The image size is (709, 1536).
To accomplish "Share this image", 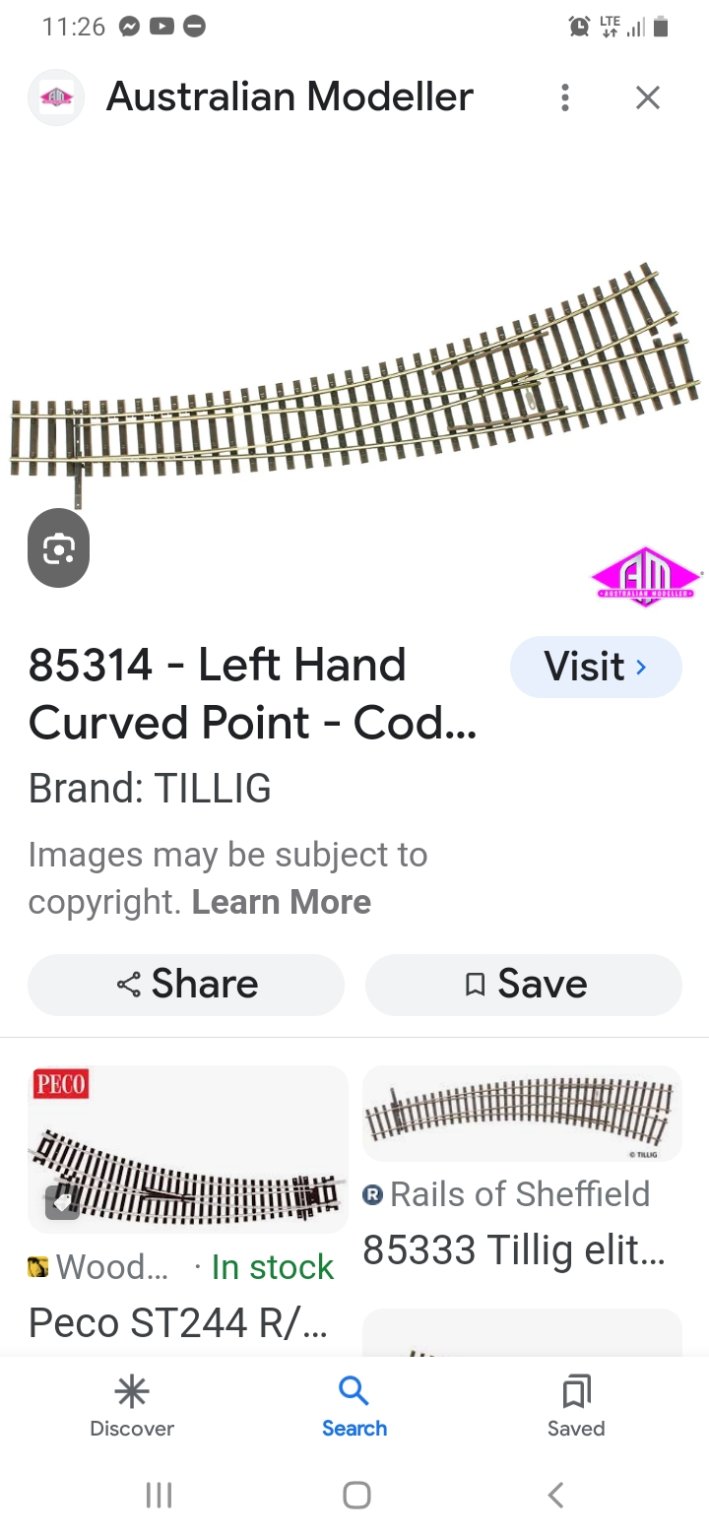I will (186, 984).
